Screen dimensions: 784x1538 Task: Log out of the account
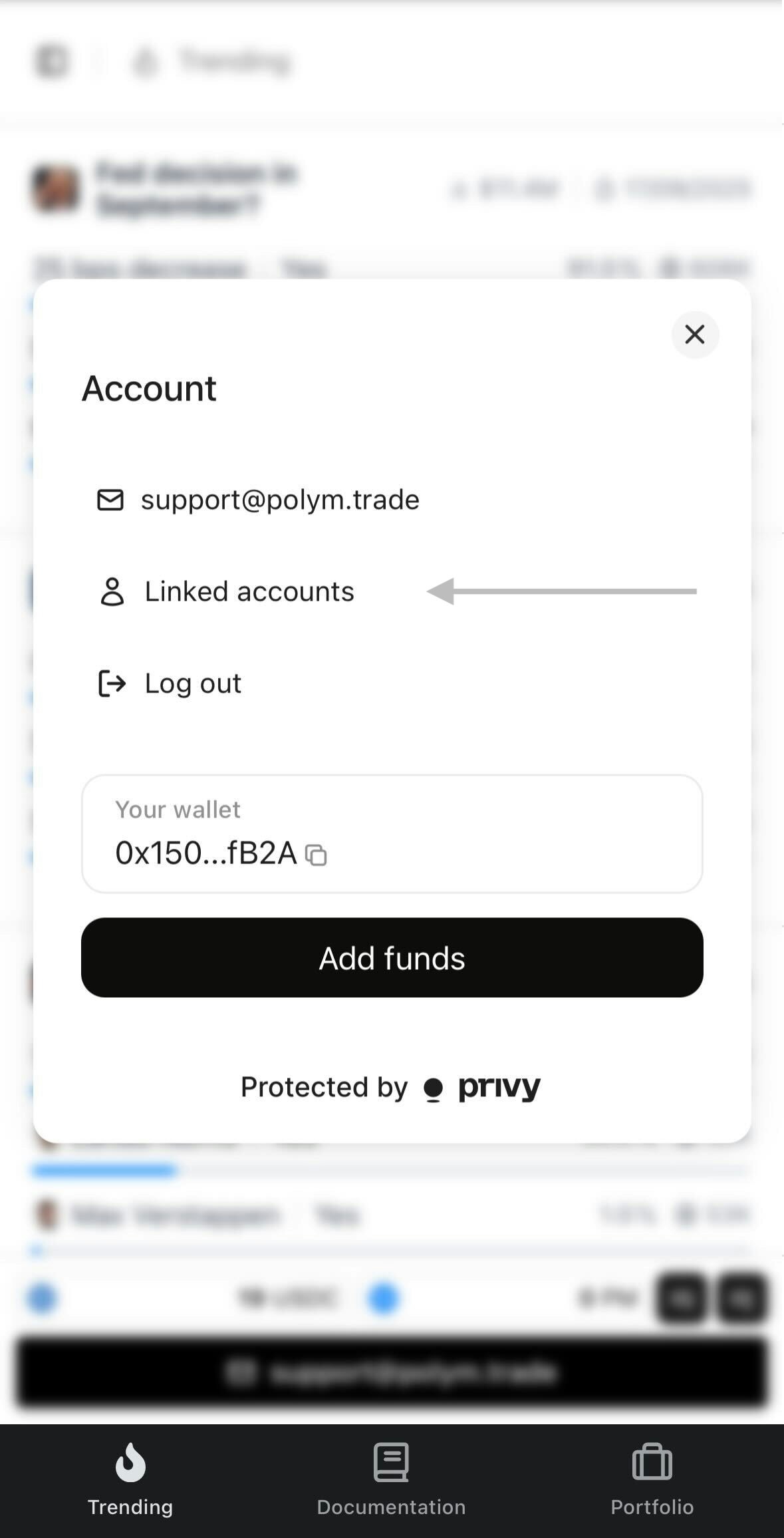tap(192, 683)
